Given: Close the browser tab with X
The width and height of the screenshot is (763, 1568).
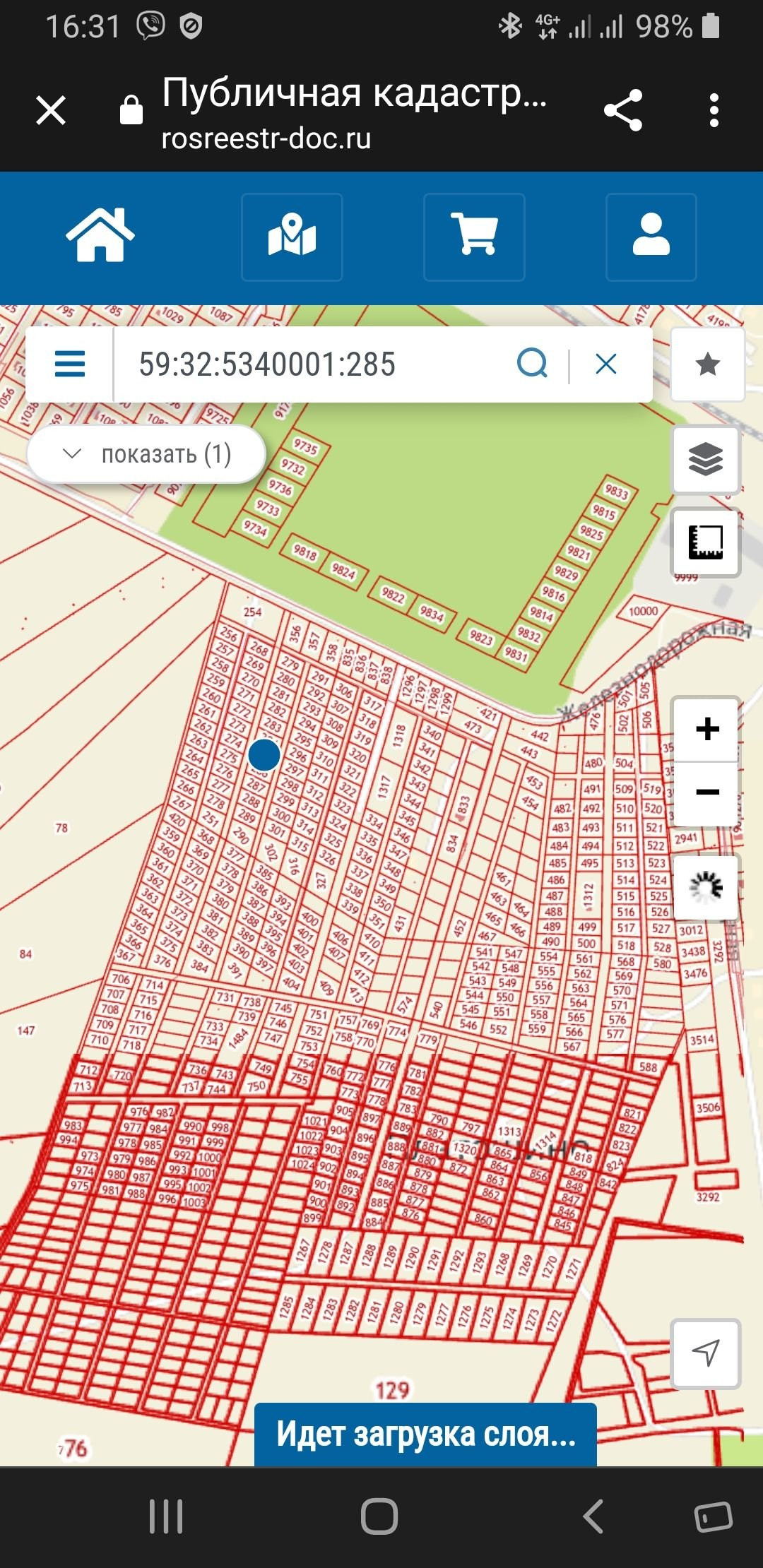Looking at the screenshot, I should 51,110.
